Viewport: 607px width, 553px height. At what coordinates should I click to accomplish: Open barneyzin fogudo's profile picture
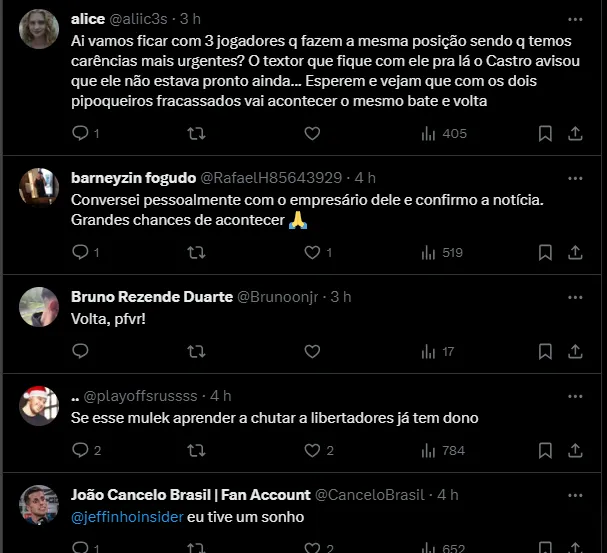(39, 187)
